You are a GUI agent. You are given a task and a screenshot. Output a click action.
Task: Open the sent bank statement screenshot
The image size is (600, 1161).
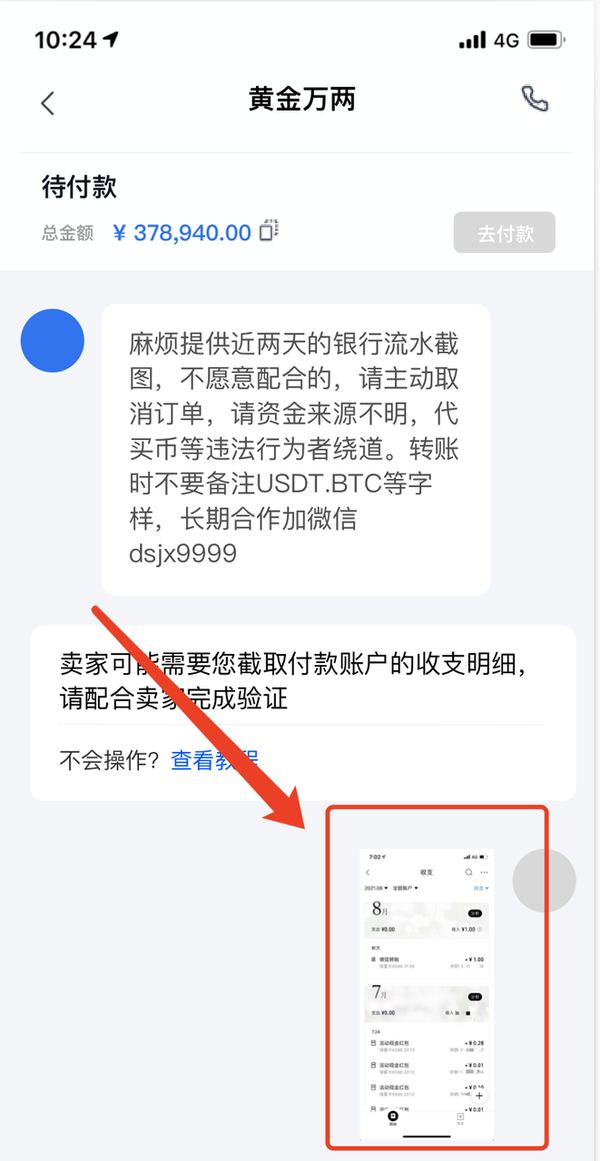click(426, 980)
